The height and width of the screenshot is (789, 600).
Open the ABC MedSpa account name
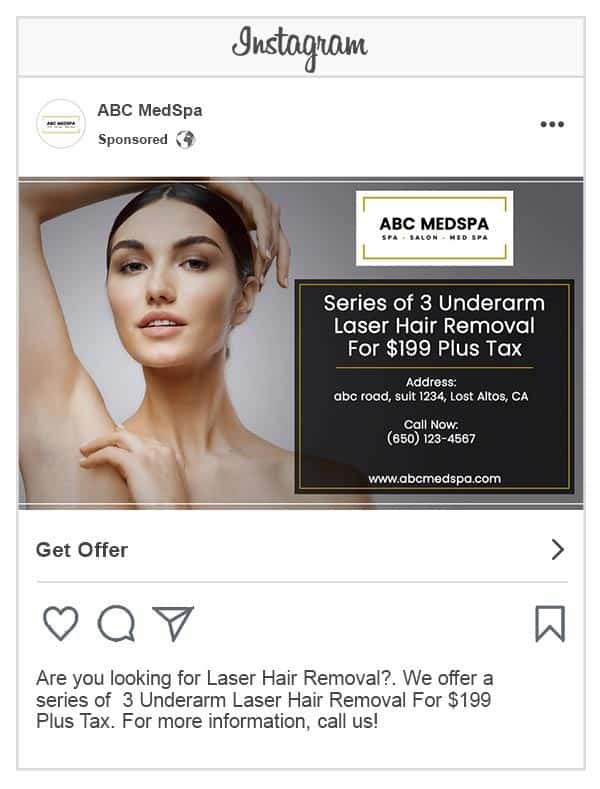coord(149,110)
